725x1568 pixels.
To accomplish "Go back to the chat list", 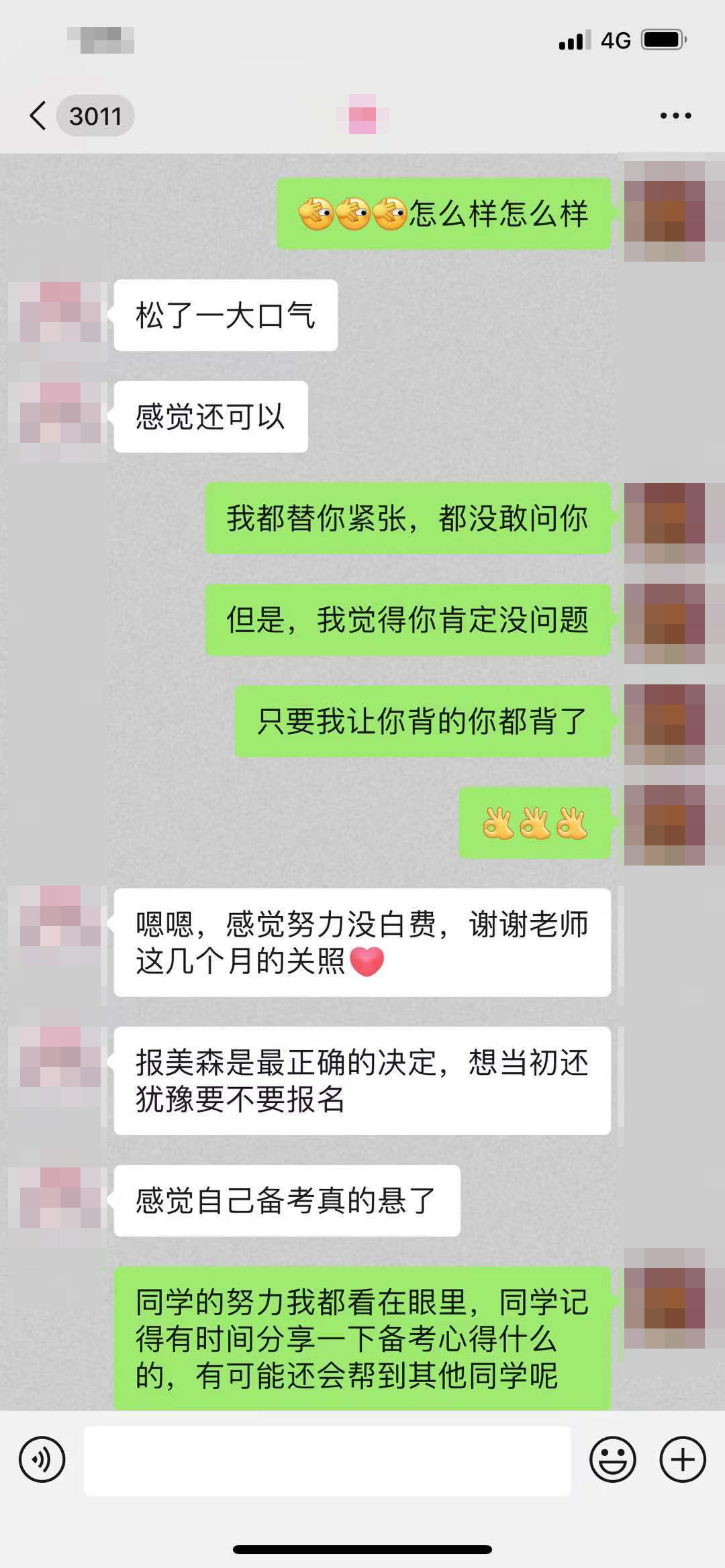I will [39, 116].
